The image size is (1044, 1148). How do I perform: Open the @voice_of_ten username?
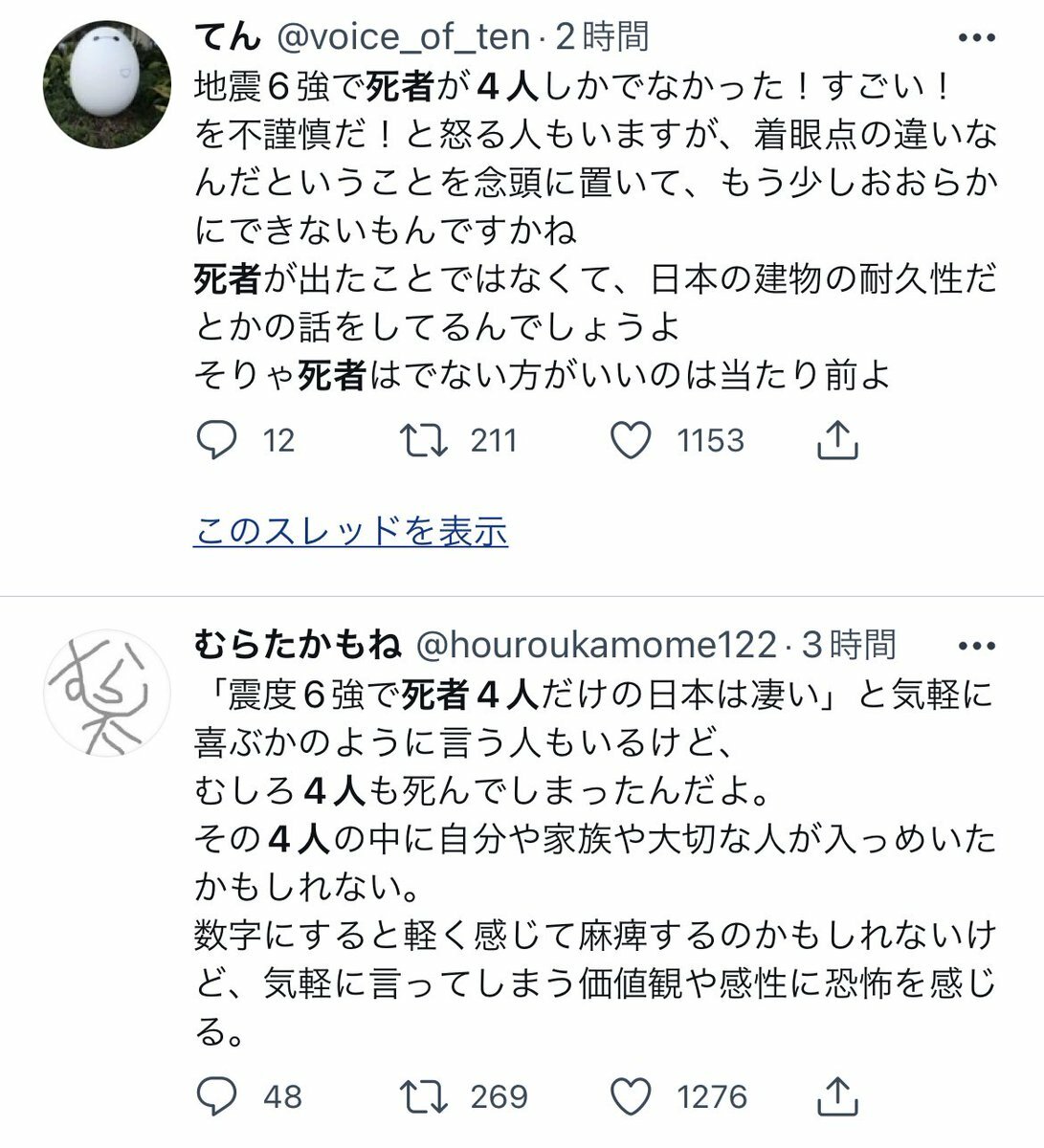403,37
